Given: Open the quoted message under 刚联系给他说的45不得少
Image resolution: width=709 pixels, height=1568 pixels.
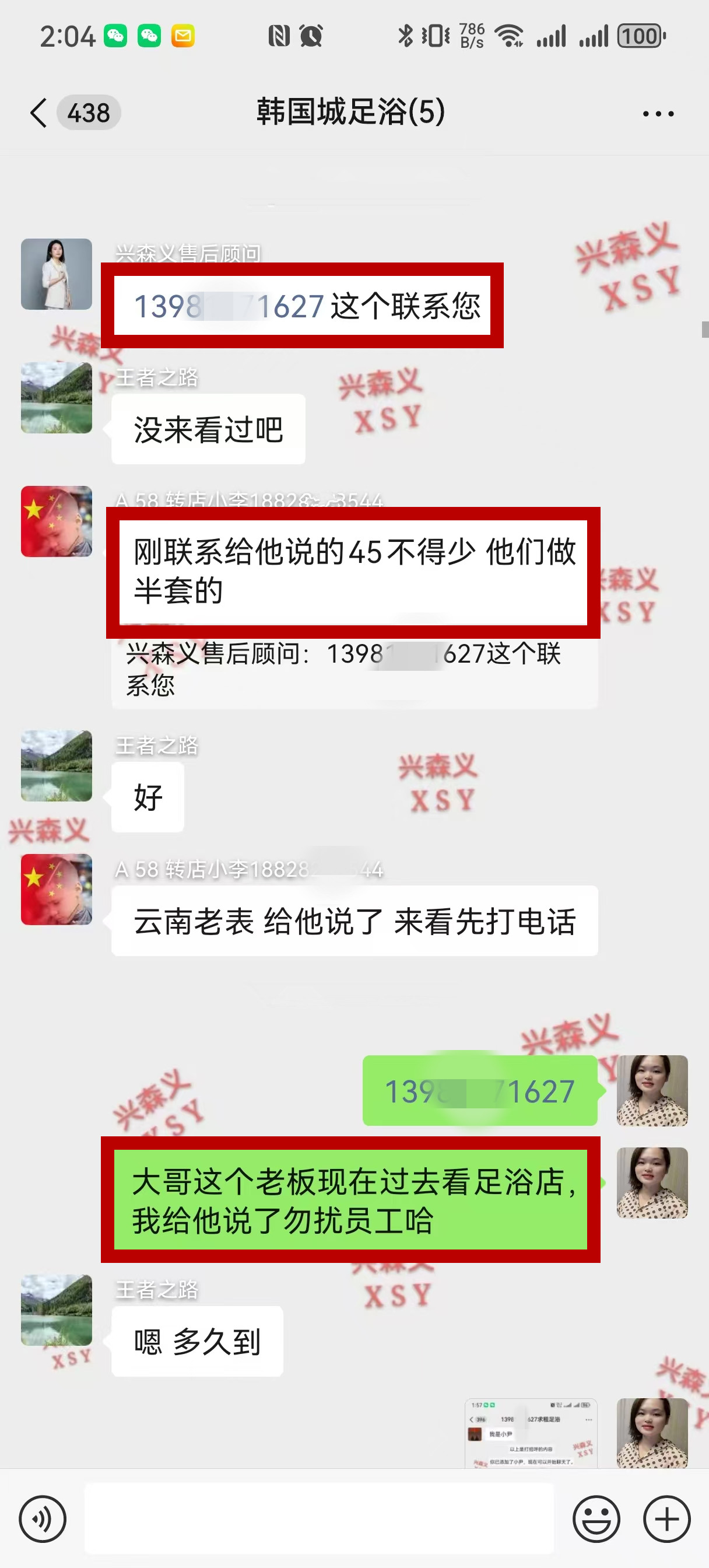Looking at the screenshot, I should coord(354,669).
